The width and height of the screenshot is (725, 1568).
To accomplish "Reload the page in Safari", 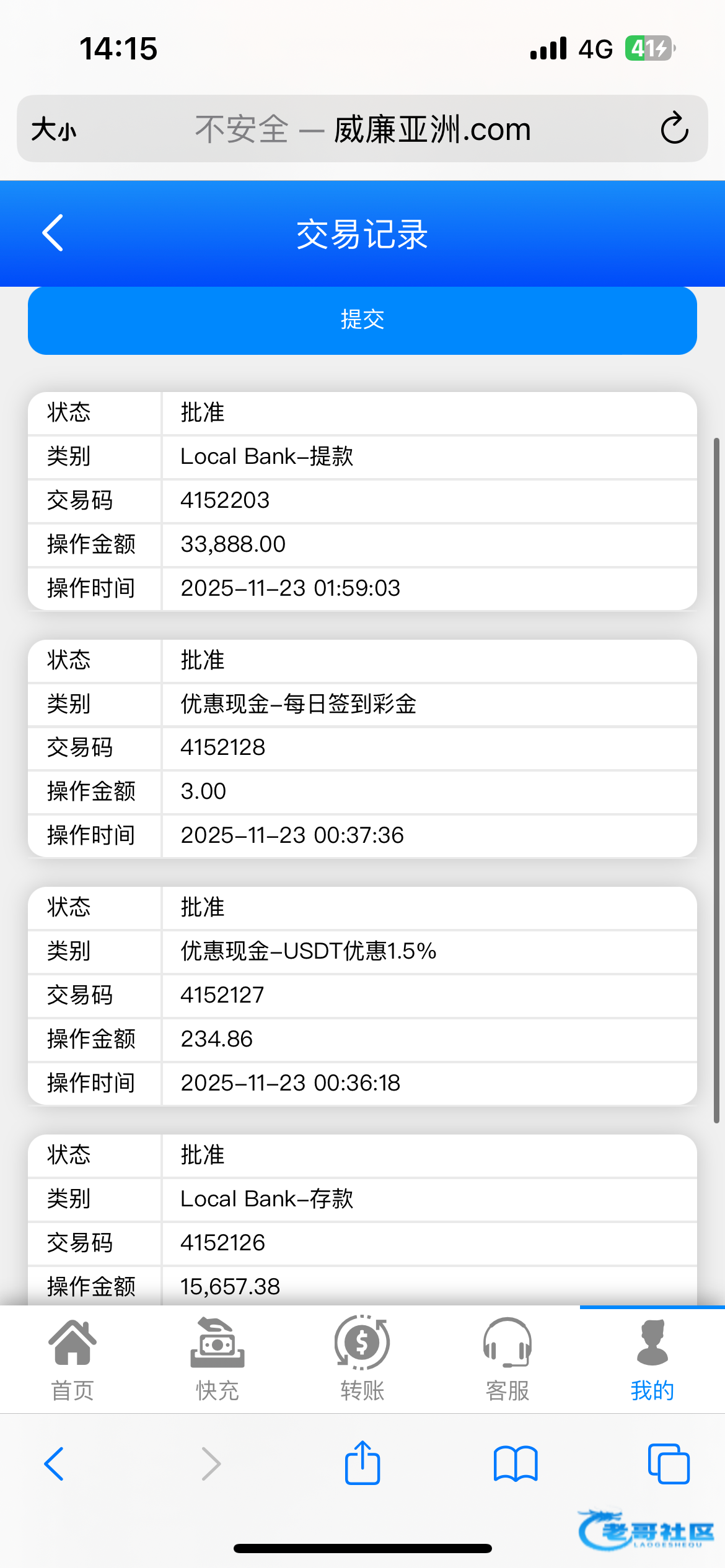I will [x=674, y=128].
